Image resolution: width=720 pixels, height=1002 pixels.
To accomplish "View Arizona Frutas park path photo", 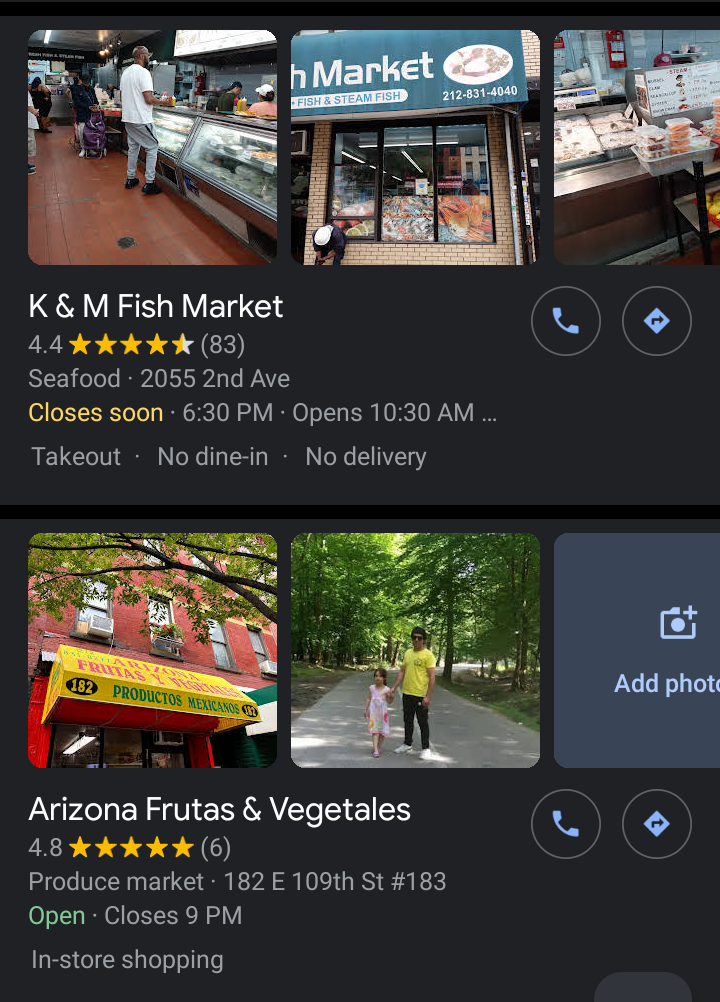I will point(415,650).
